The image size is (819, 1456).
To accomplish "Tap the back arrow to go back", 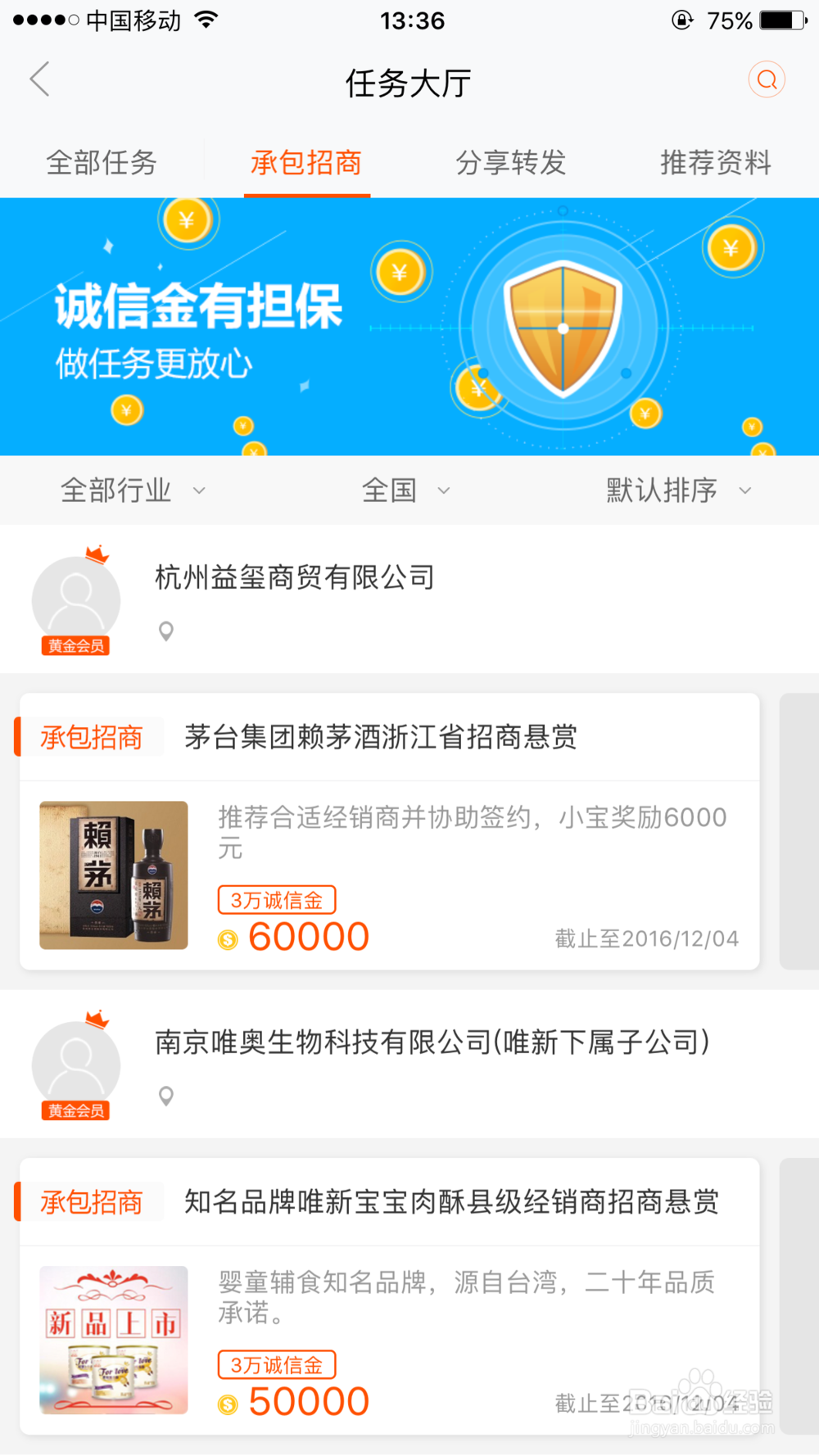I will [38, 79].
